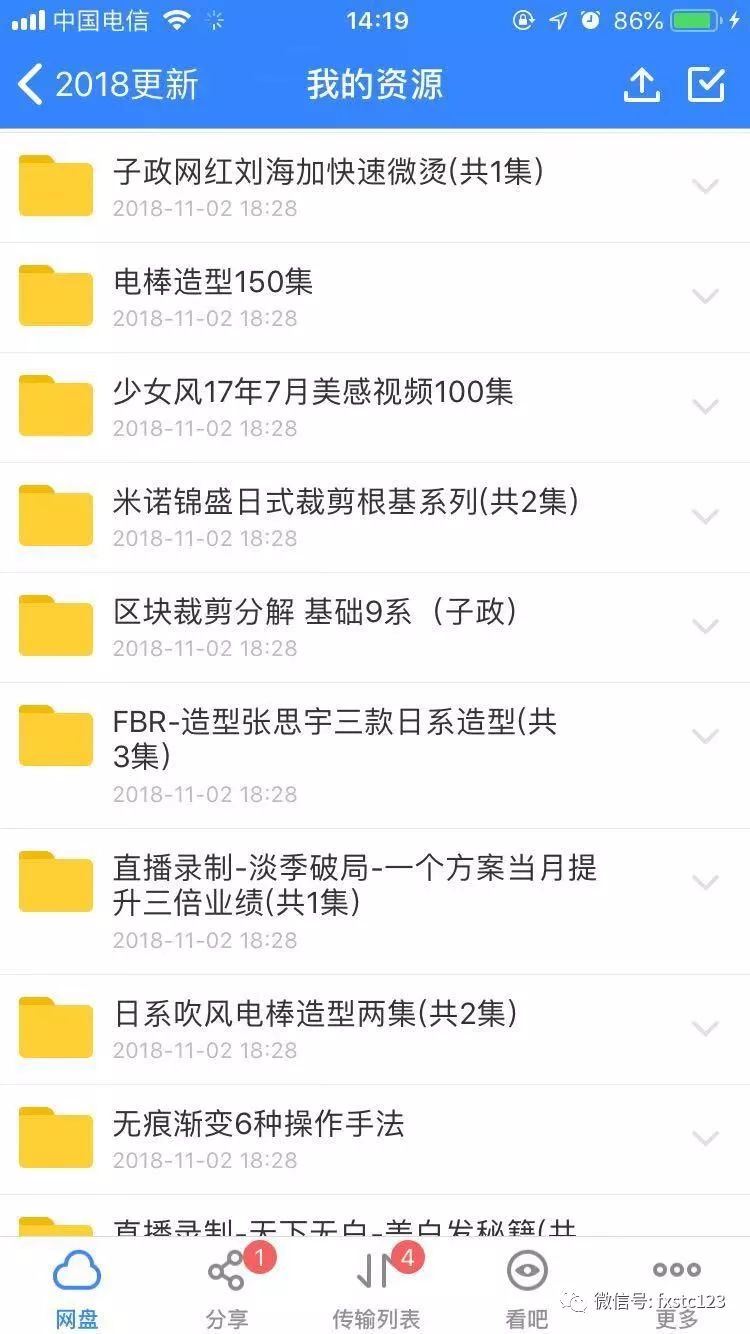Expand options chevron for 无痕渐变6种操作手法
This screenshot has height=1334, width=750.
coord(706,1138)
